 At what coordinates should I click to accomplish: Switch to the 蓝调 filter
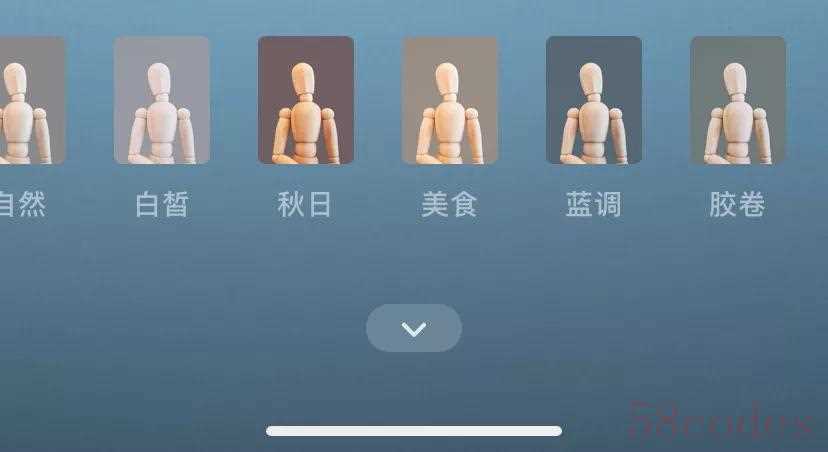coord(594,101)
